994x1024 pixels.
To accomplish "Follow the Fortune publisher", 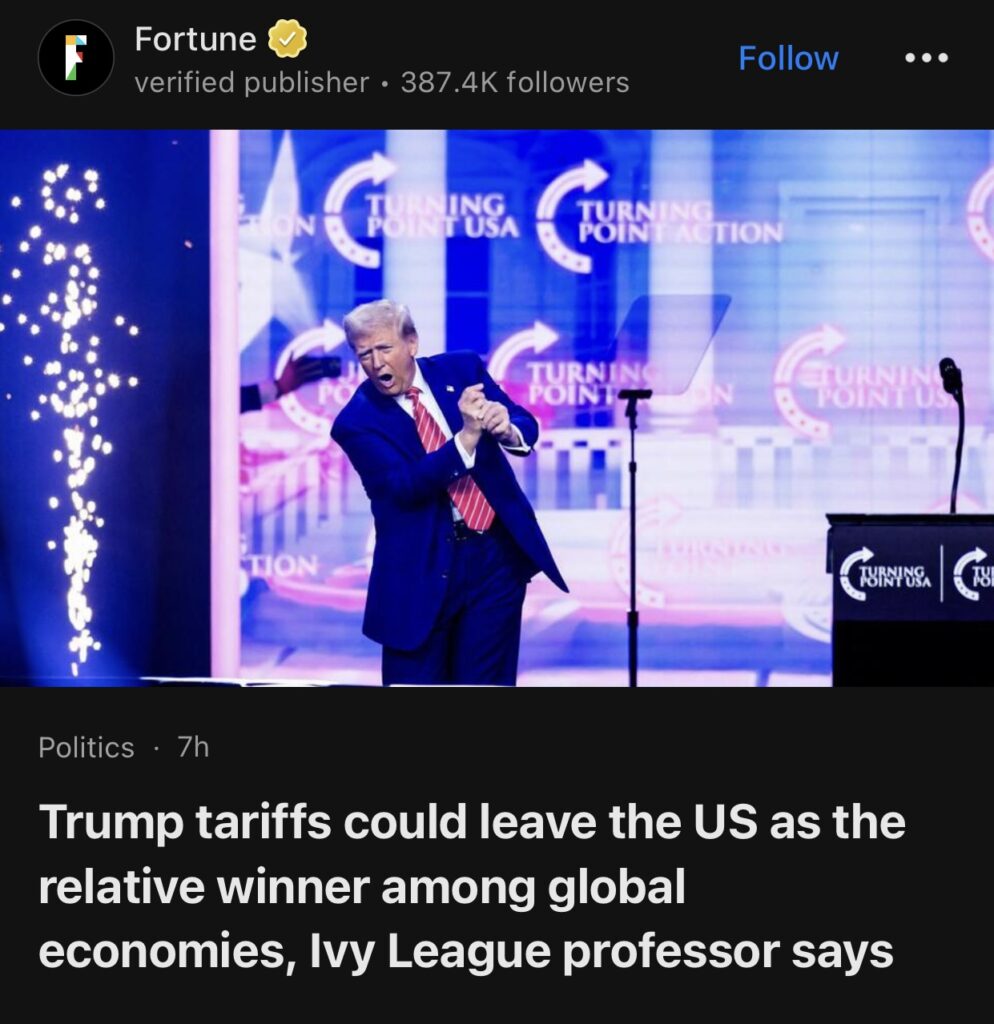I will click(x=787, y=59).
